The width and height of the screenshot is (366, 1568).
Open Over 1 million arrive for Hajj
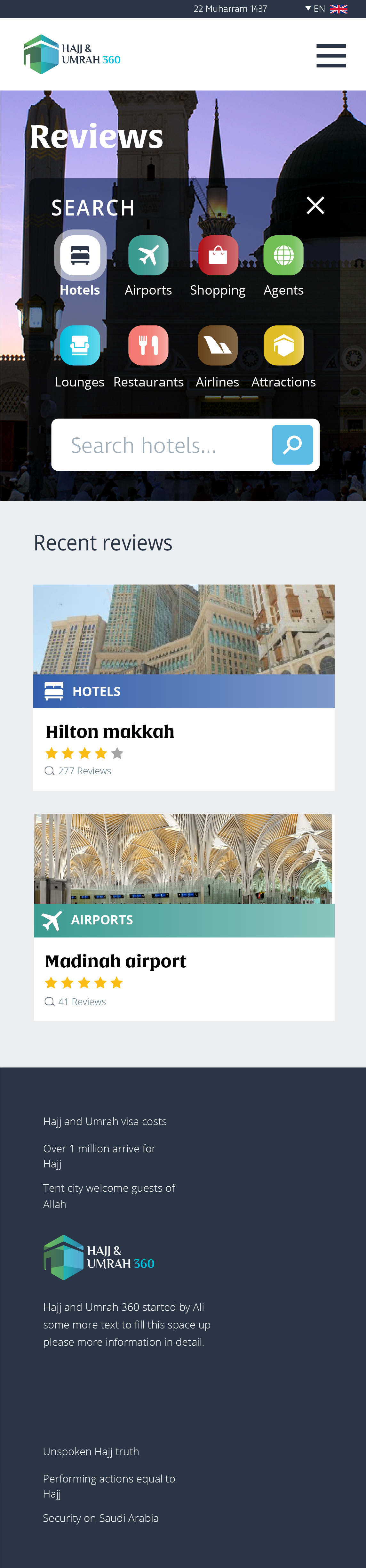(99, 1155)
